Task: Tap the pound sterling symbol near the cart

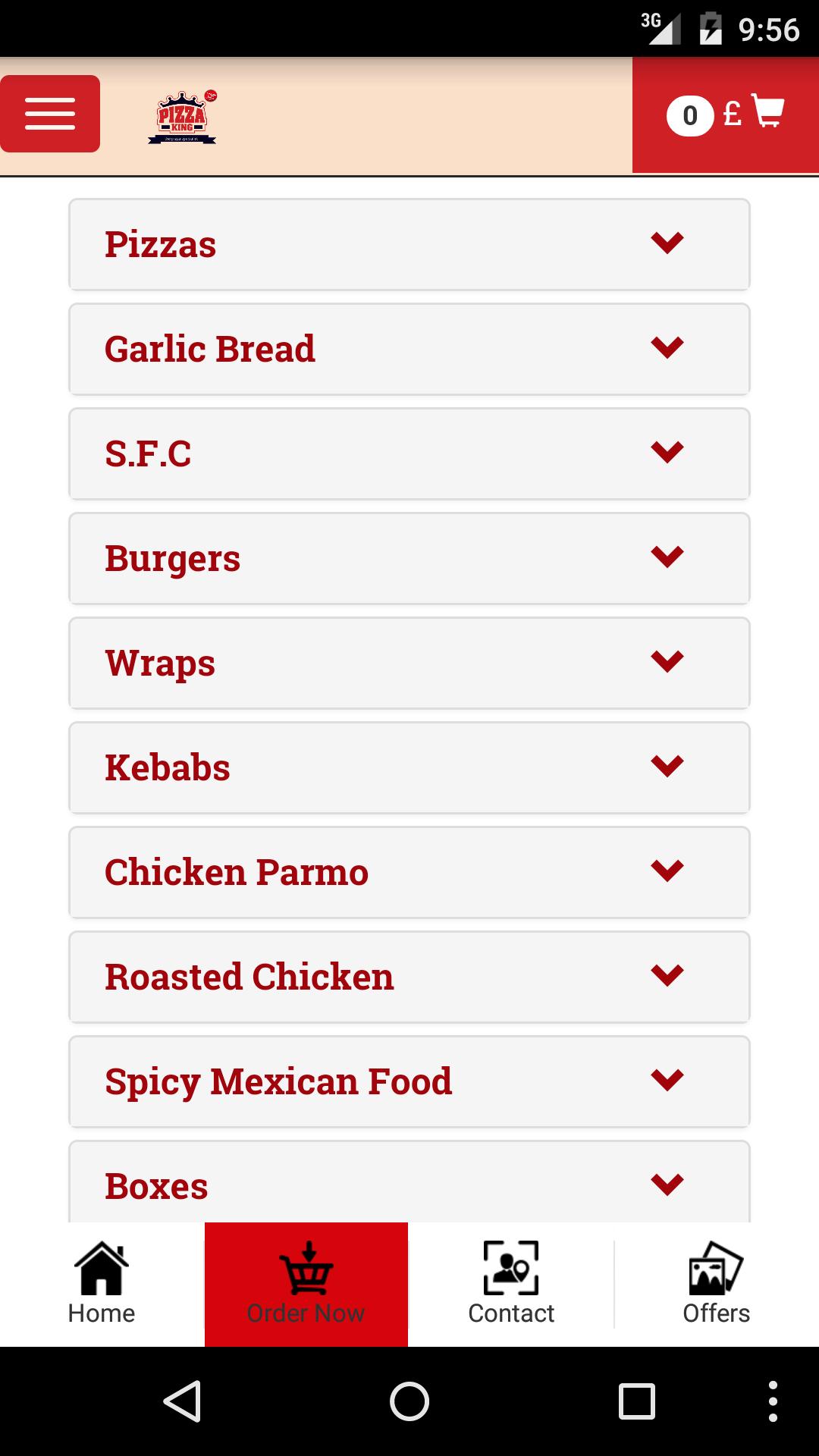Action: [x=732, y=114]
